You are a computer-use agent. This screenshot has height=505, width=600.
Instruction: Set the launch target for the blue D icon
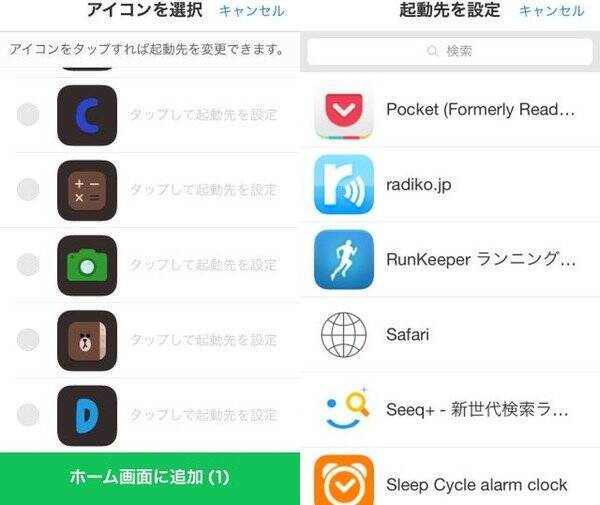[x=203, y=415]
